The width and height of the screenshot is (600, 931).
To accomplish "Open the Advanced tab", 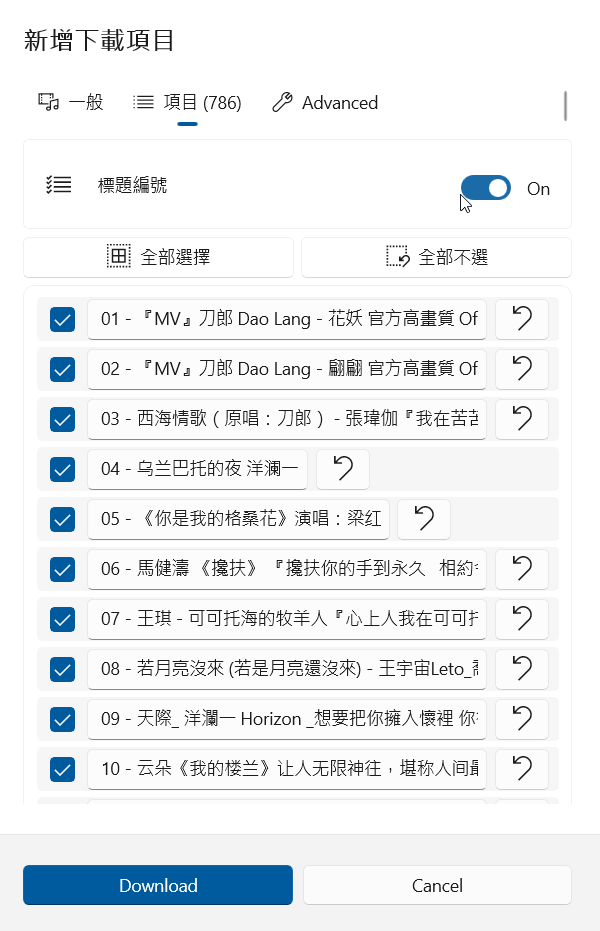I will 325,102.
